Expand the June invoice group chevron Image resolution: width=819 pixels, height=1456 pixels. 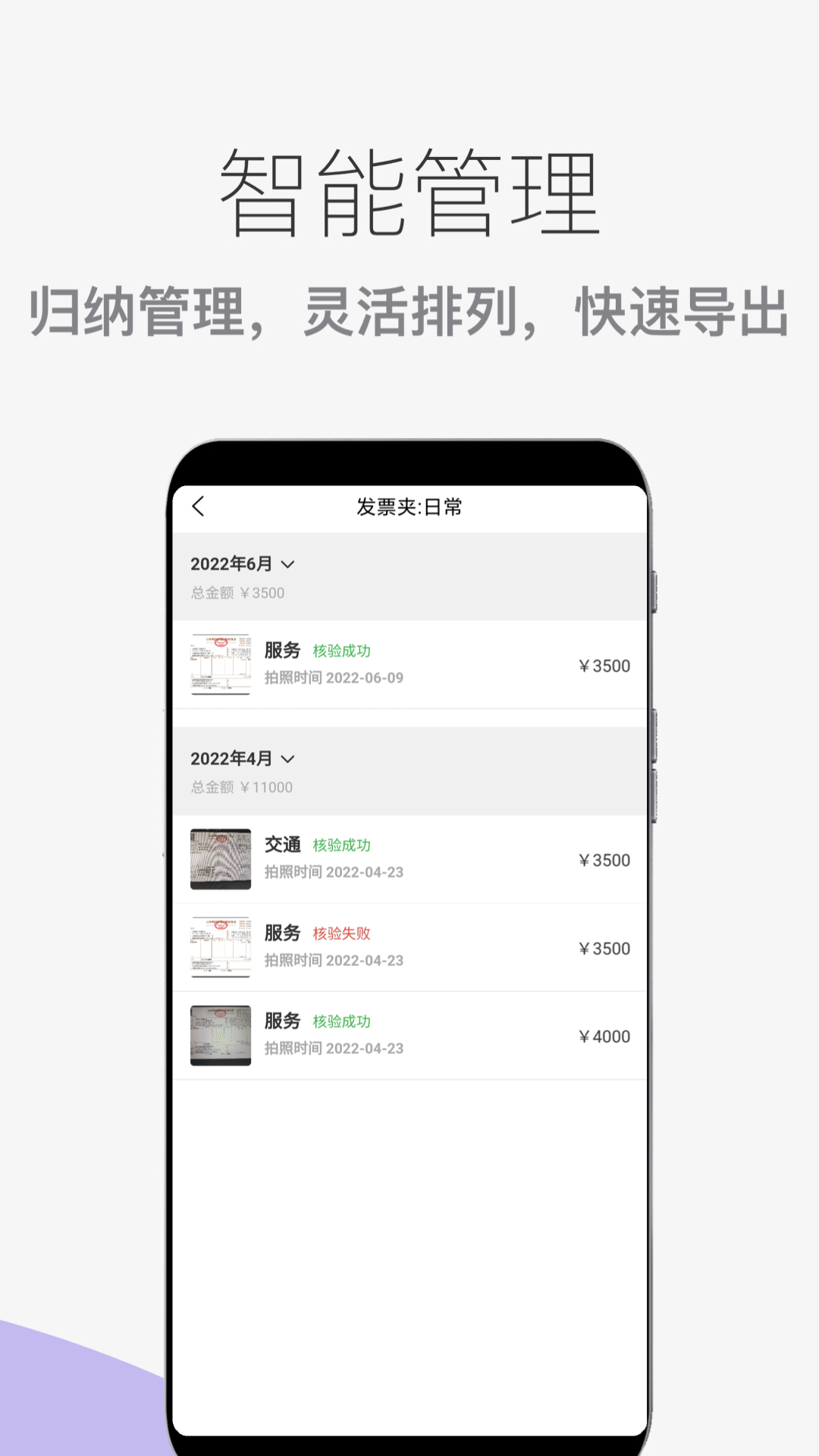click(287, 563)
